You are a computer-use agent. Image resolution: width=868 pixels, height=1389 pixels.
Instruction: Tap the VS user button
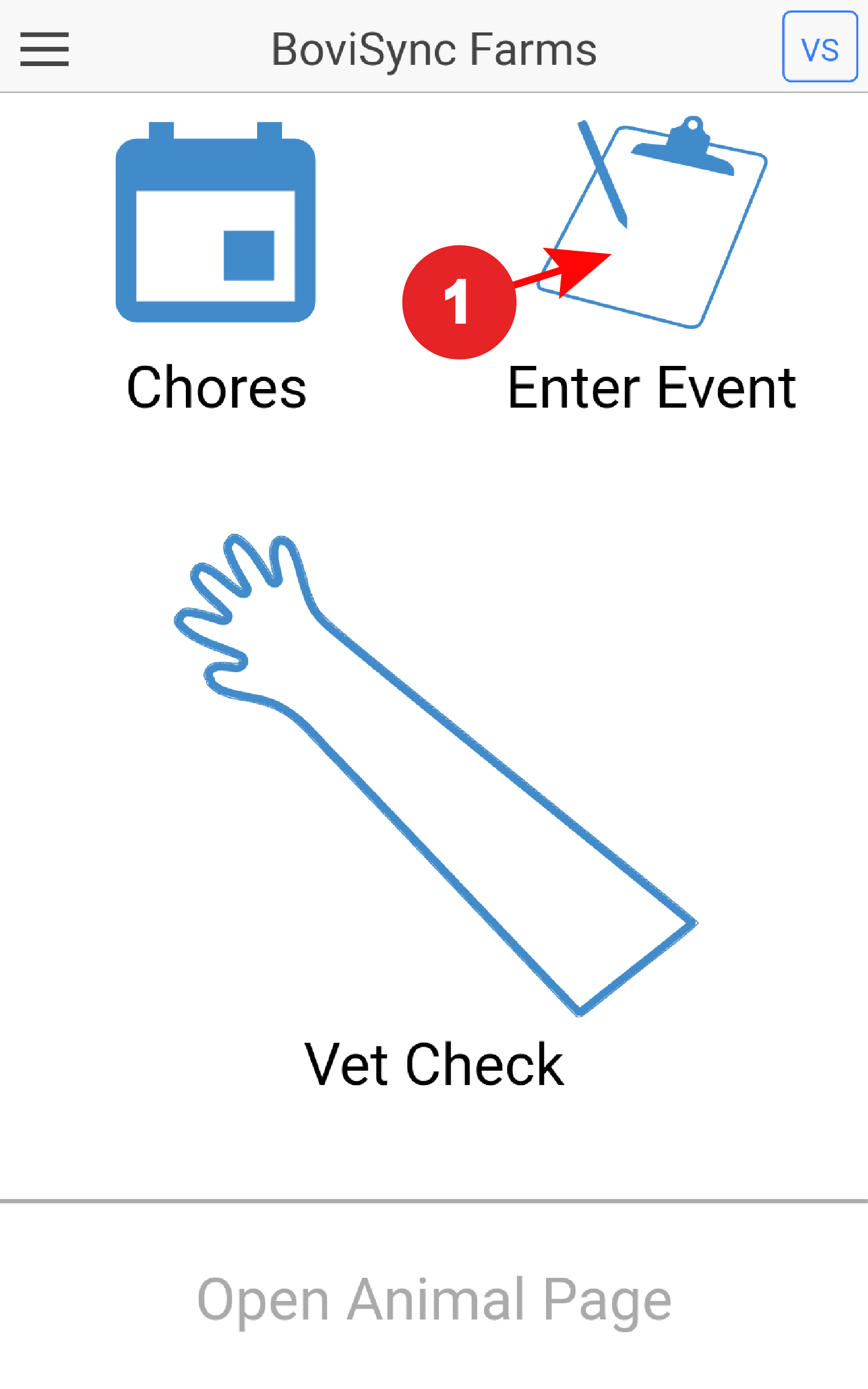pyautogui.click(x=819, y=47)
